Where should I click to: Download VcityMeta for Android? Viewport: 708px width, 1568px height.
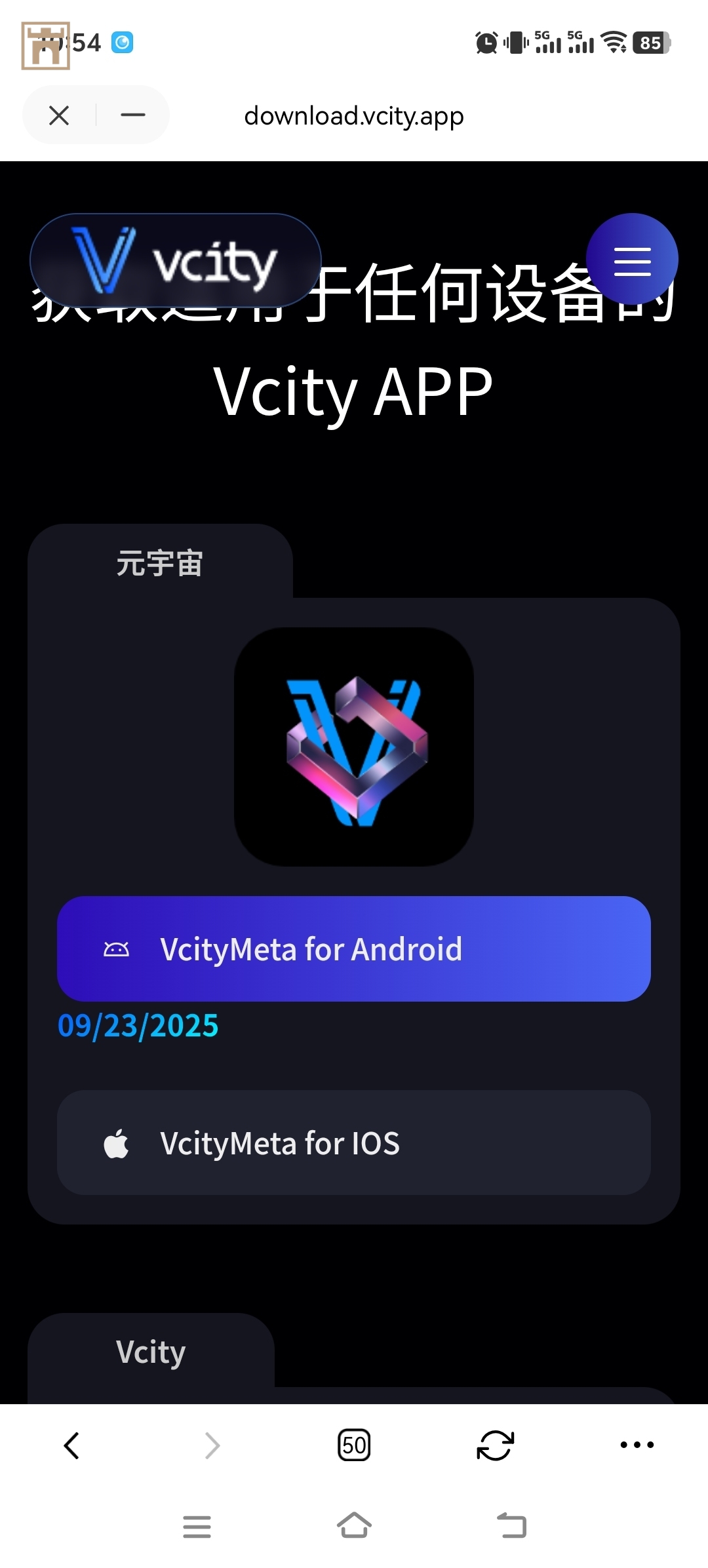pos(354,949)
